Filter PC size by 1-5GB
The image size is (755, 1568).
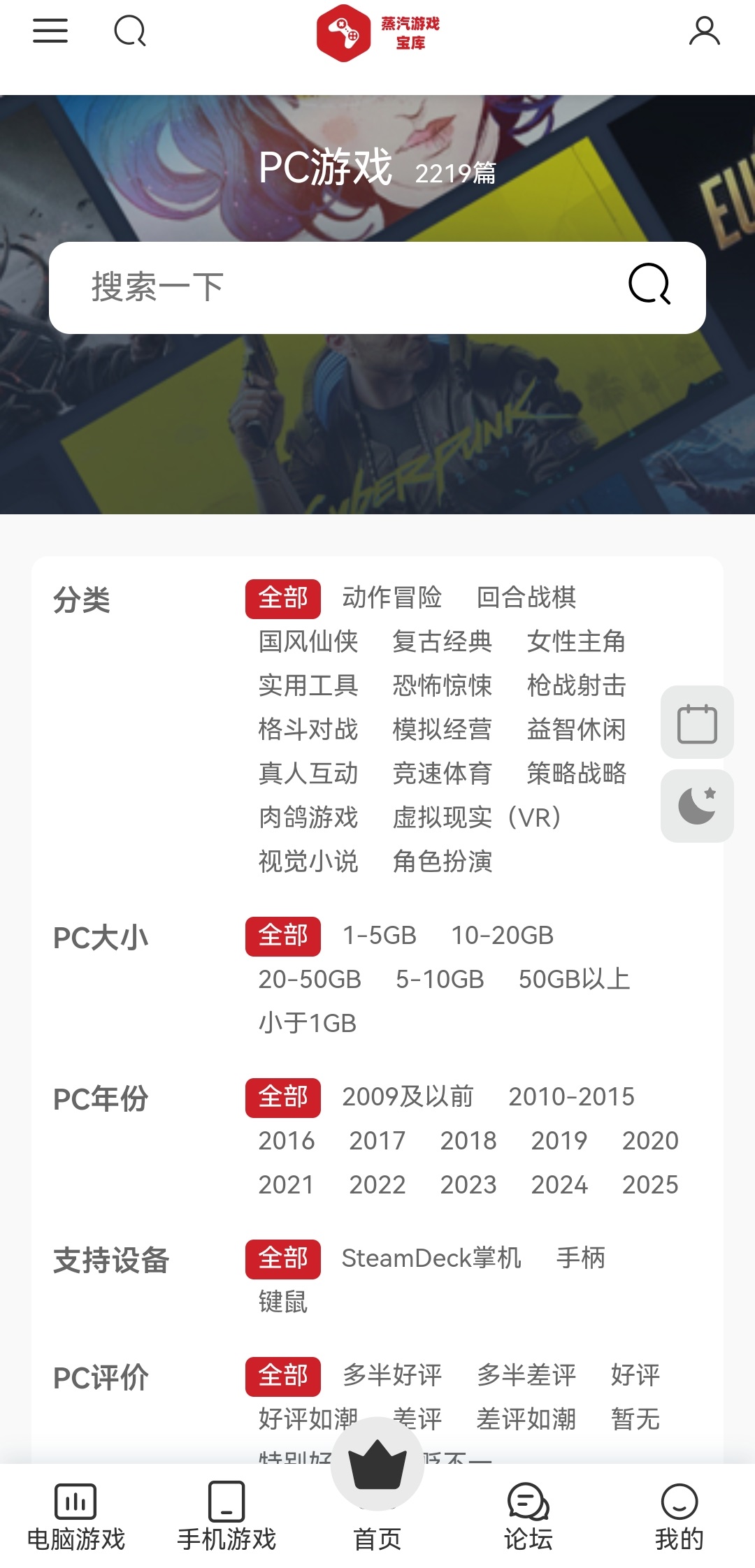tap(380, 936)
